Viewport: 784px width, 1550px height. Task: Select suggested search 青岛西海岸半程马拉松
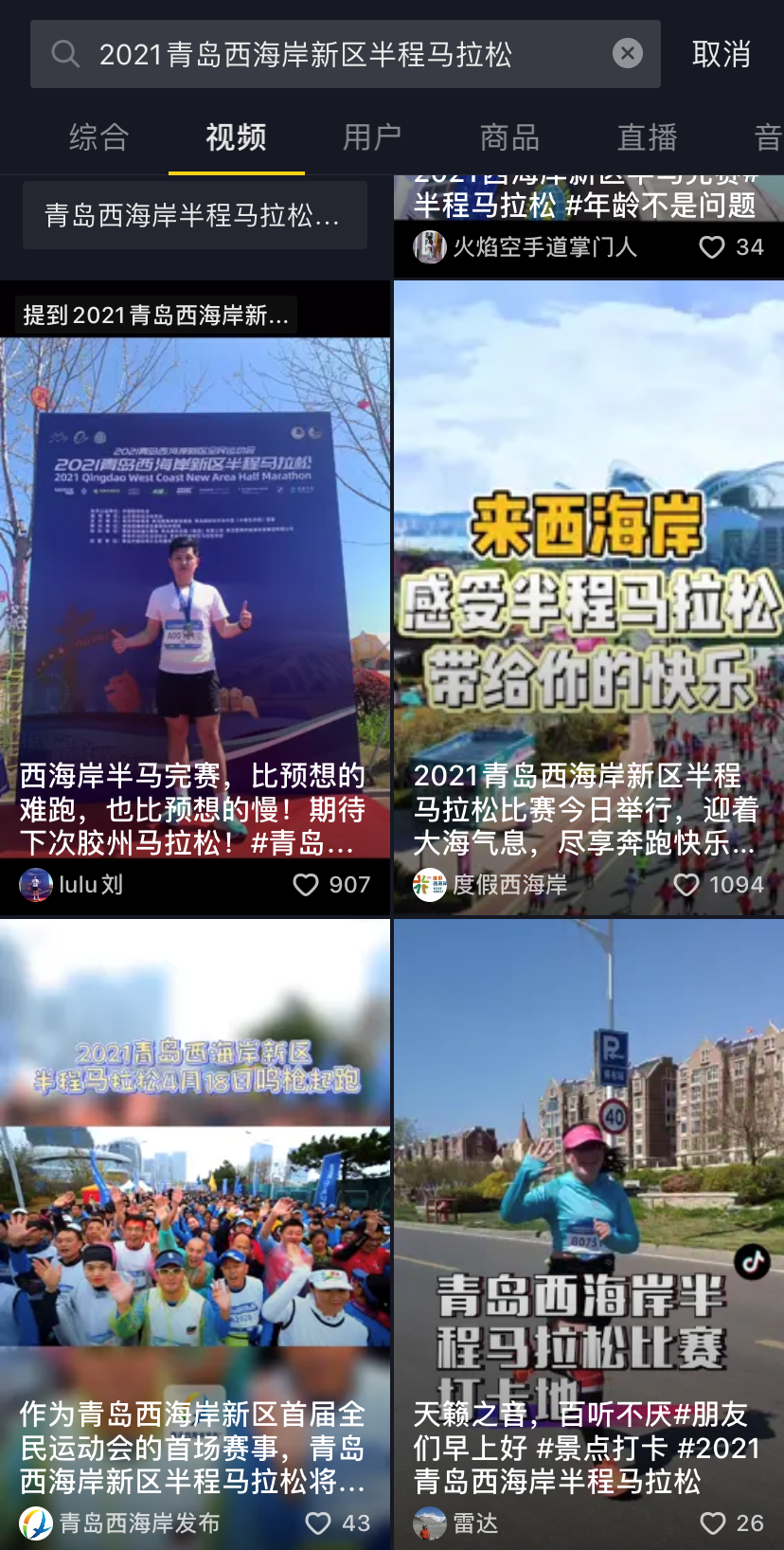[x=194, y=216]
